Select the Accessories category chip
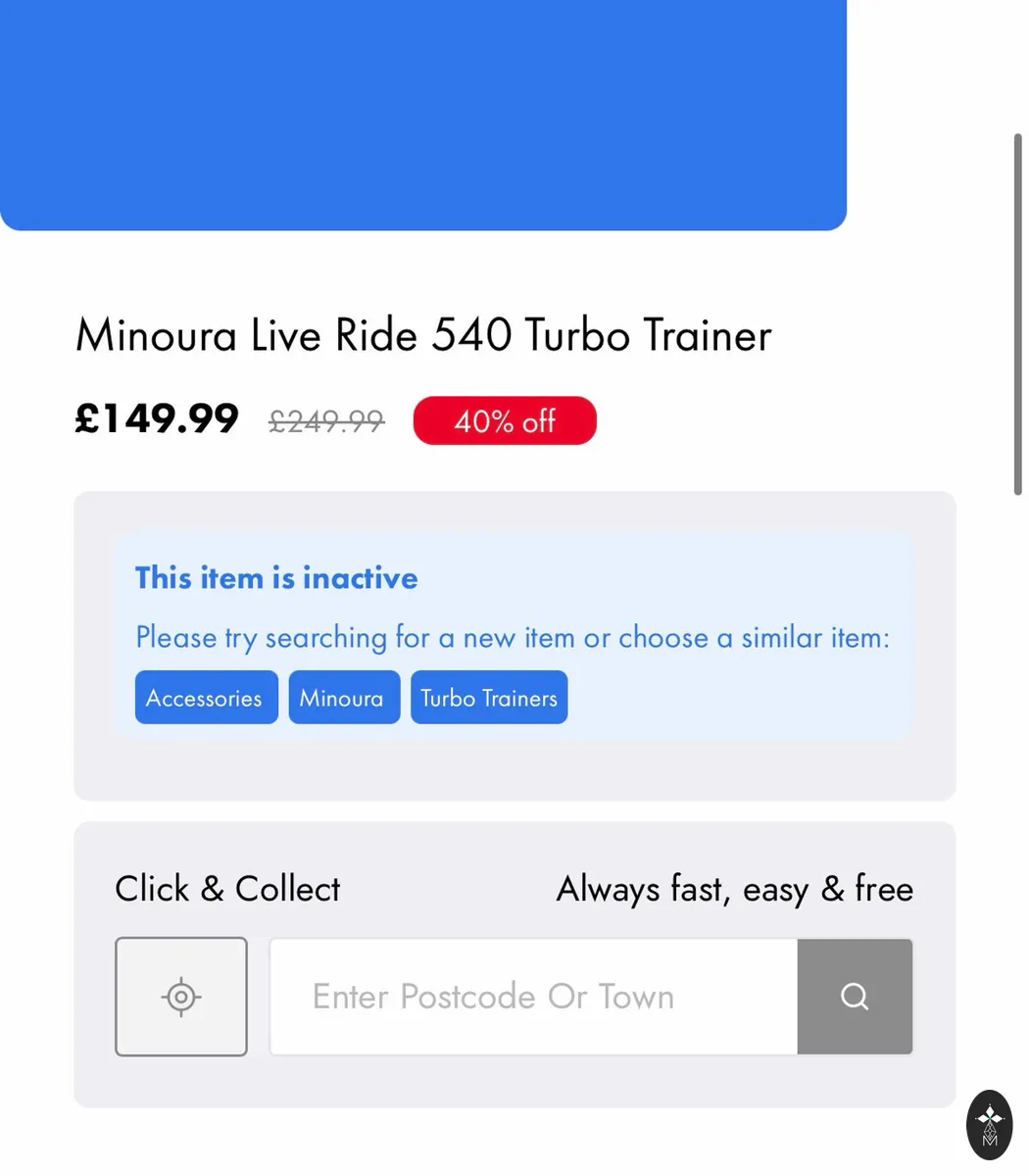This screenshot has height=1176, width=1029. tap(206, 698)
